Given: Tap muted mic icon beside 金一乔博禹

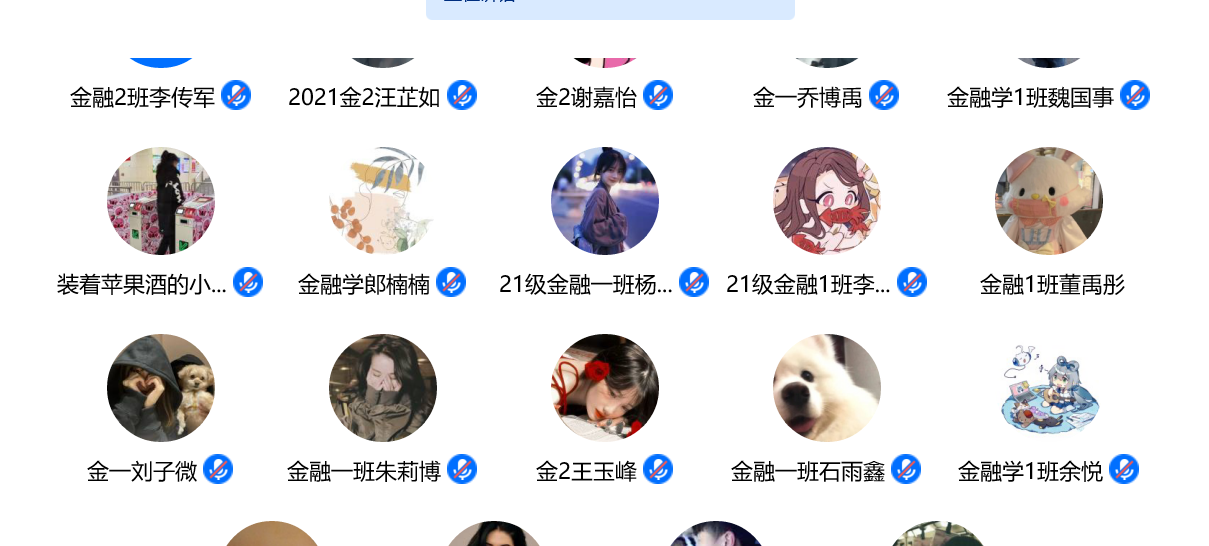Looking at the screenshot, I should 884,96.
